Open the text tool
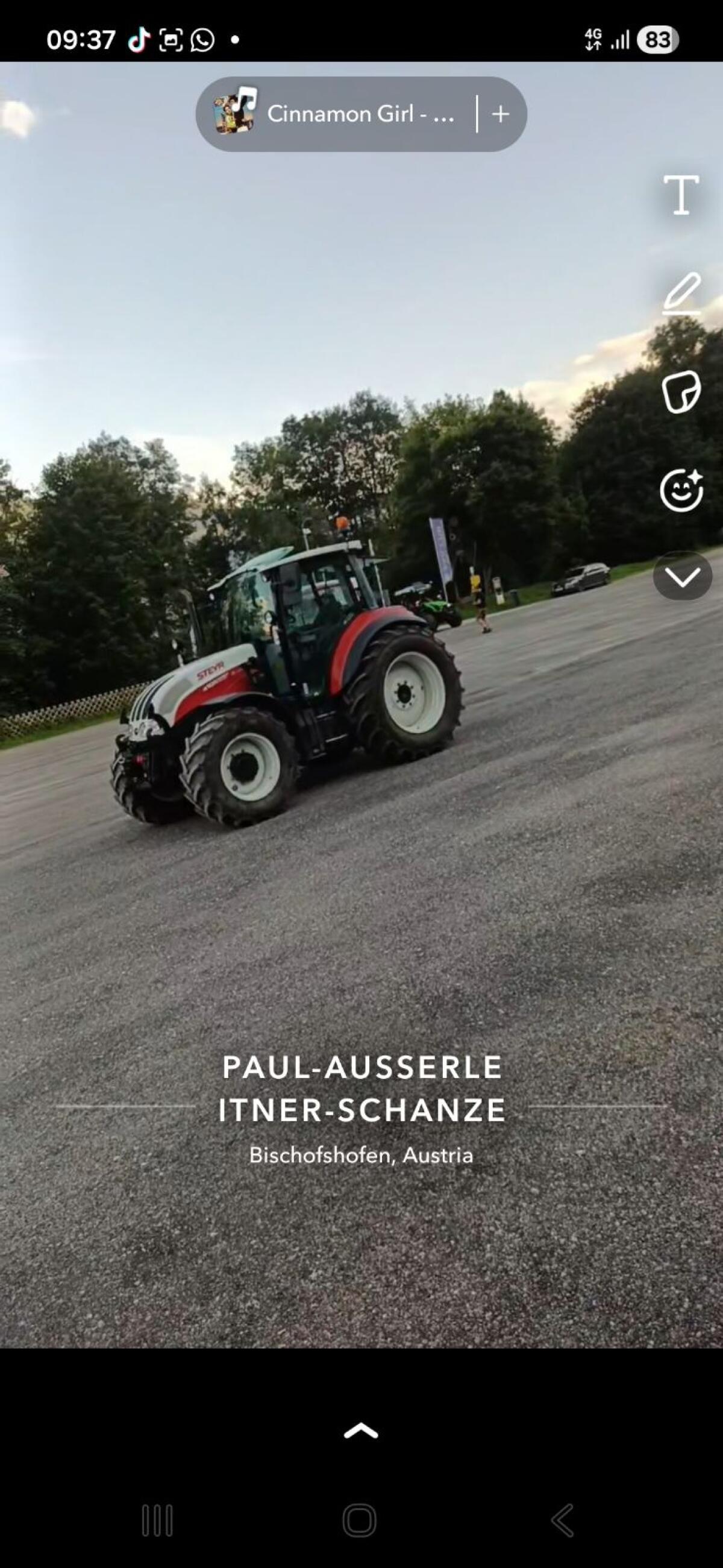723x1568 pixels. (x=681, y=195)
